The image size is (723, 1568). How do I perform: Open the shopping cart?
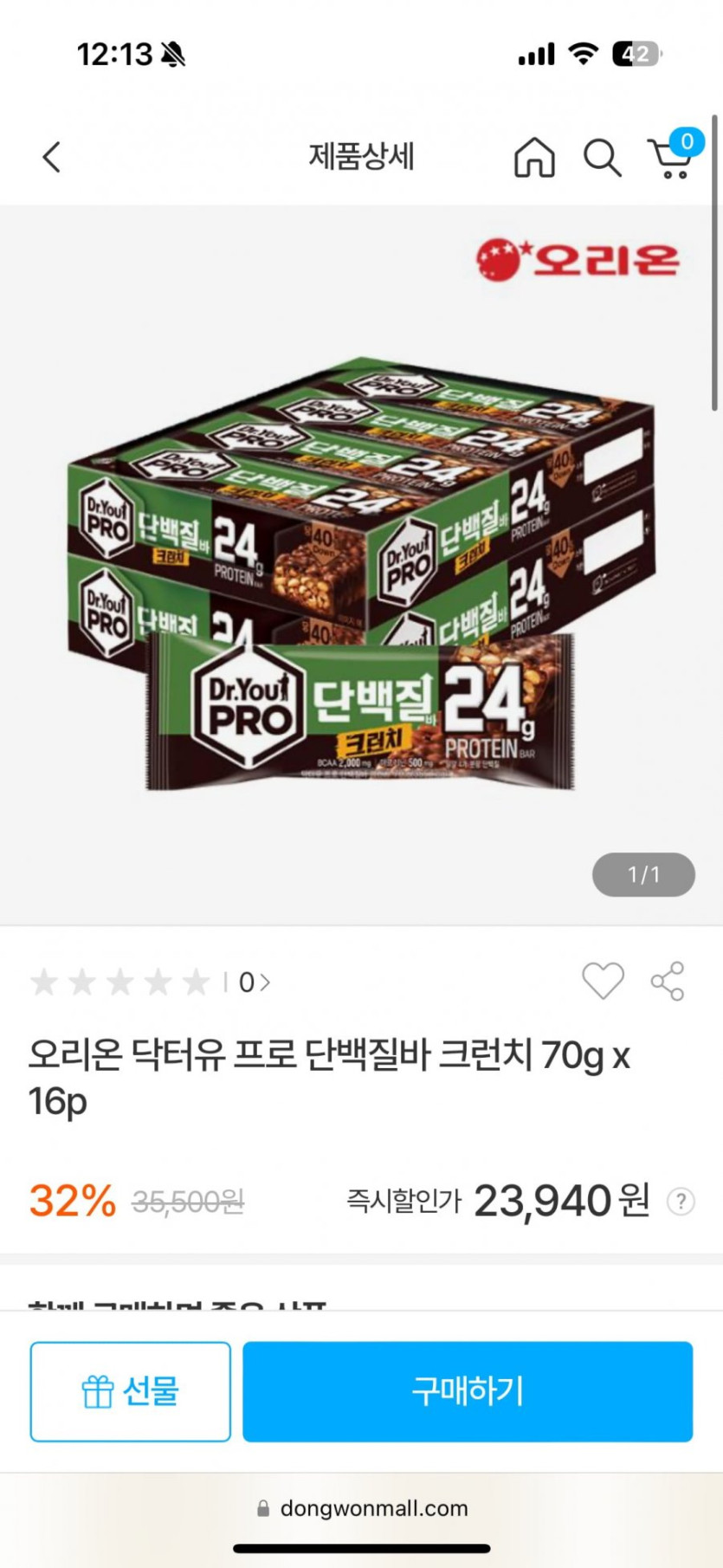(x=671, y=158)
